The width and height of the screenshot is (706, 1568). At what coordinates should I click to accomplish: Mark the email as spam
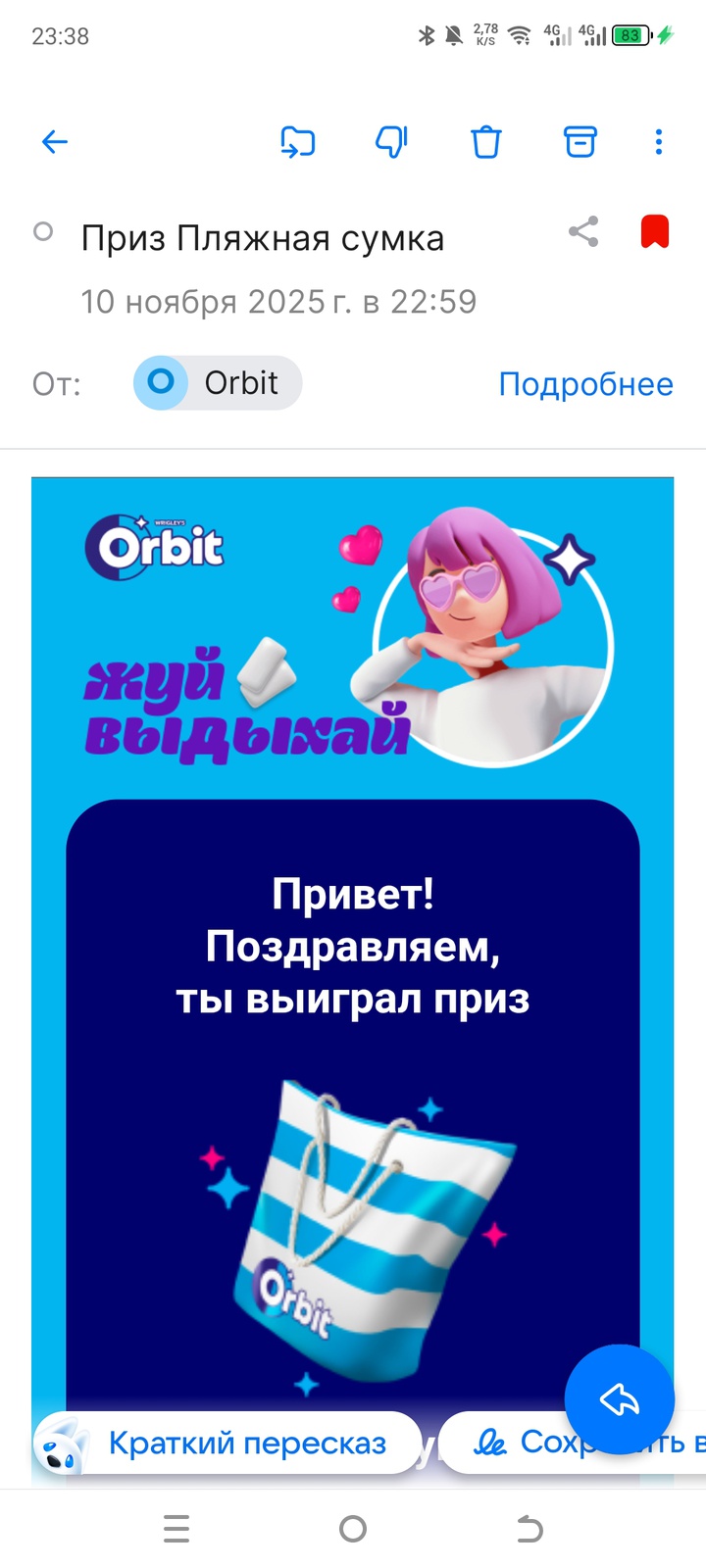click(391, 142)
